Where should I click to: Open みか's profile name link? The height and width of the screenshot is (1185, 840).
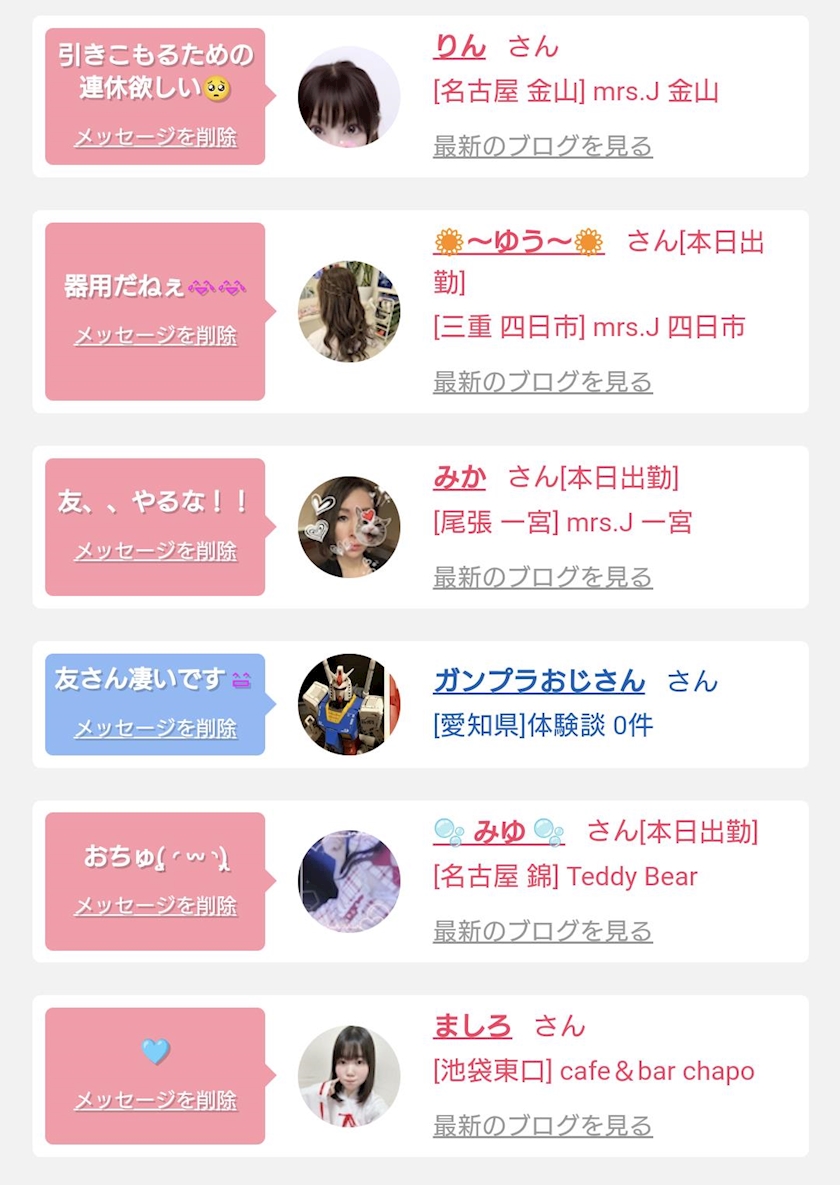pyautogui.click(x=459, y=478)
